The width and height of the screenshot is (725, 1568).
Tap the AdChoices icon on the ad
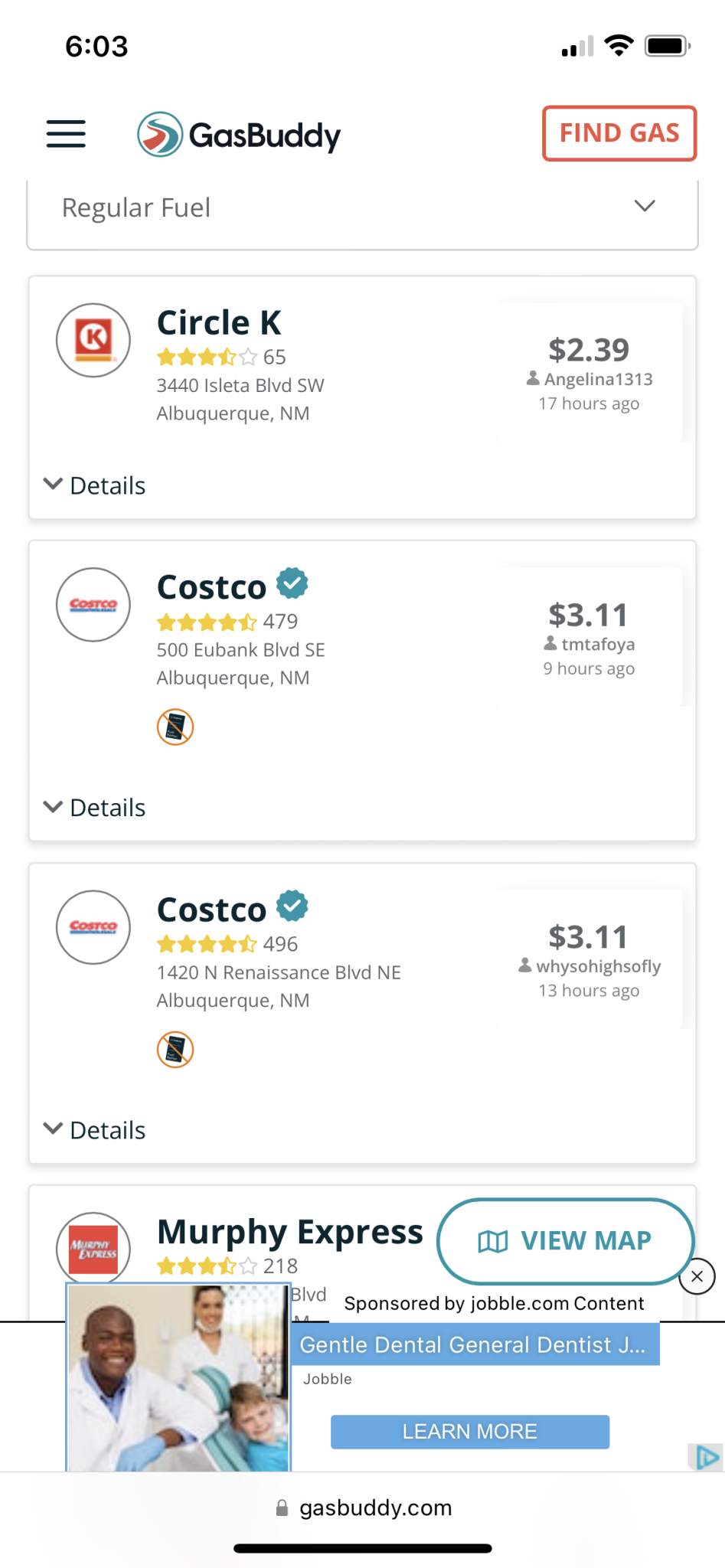click(x=707, y=1457)
